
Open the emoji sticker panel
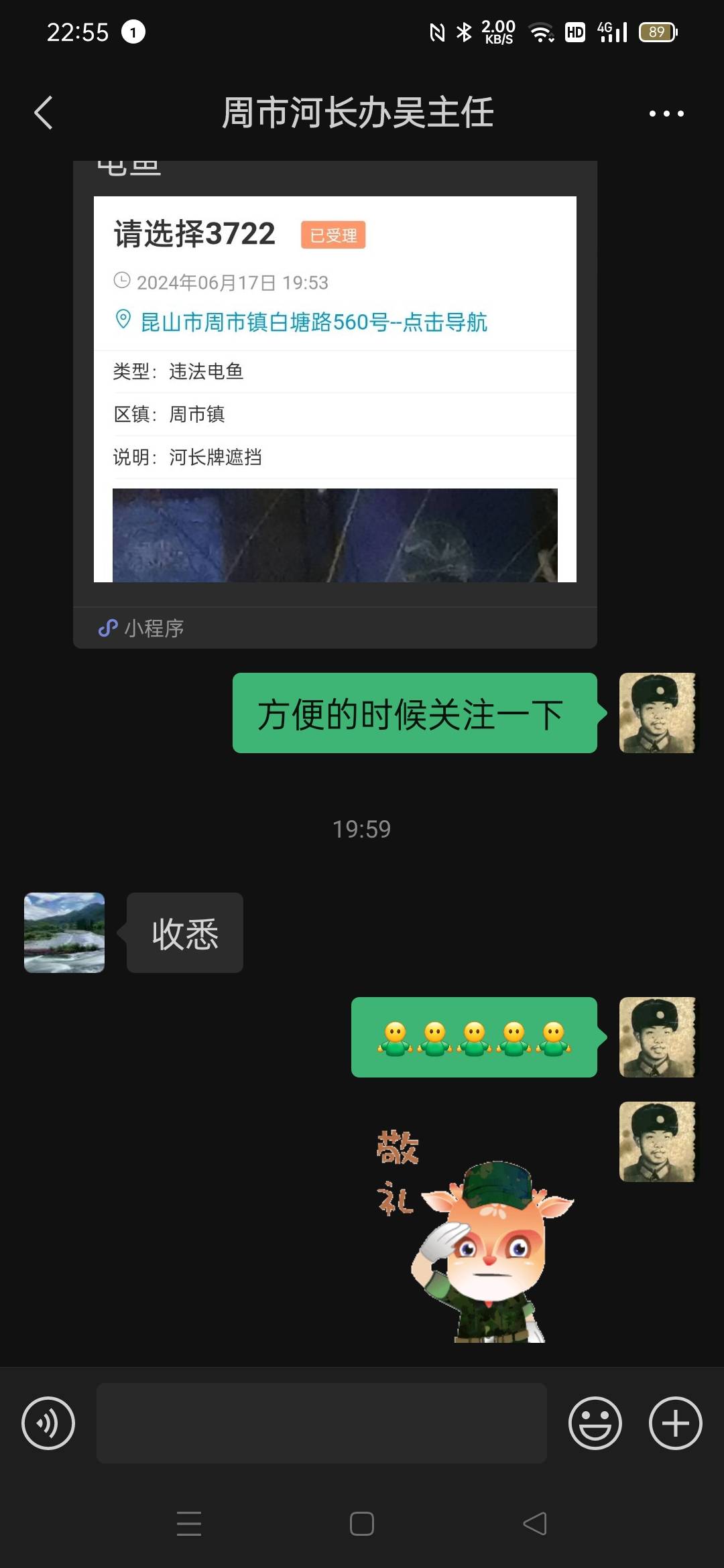595,1423
